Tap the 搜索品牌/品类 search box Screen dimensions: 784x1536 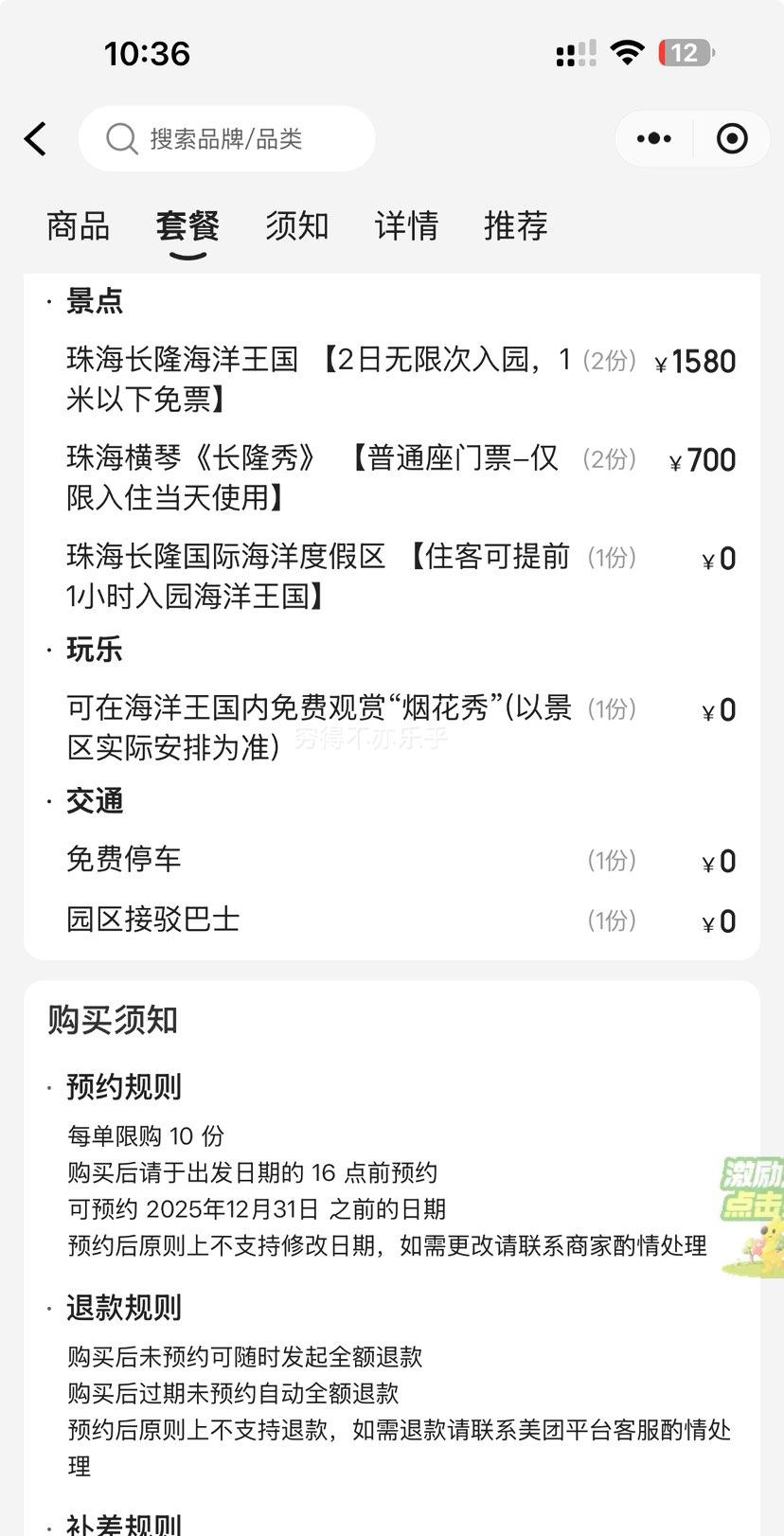[x=227, y=139]
